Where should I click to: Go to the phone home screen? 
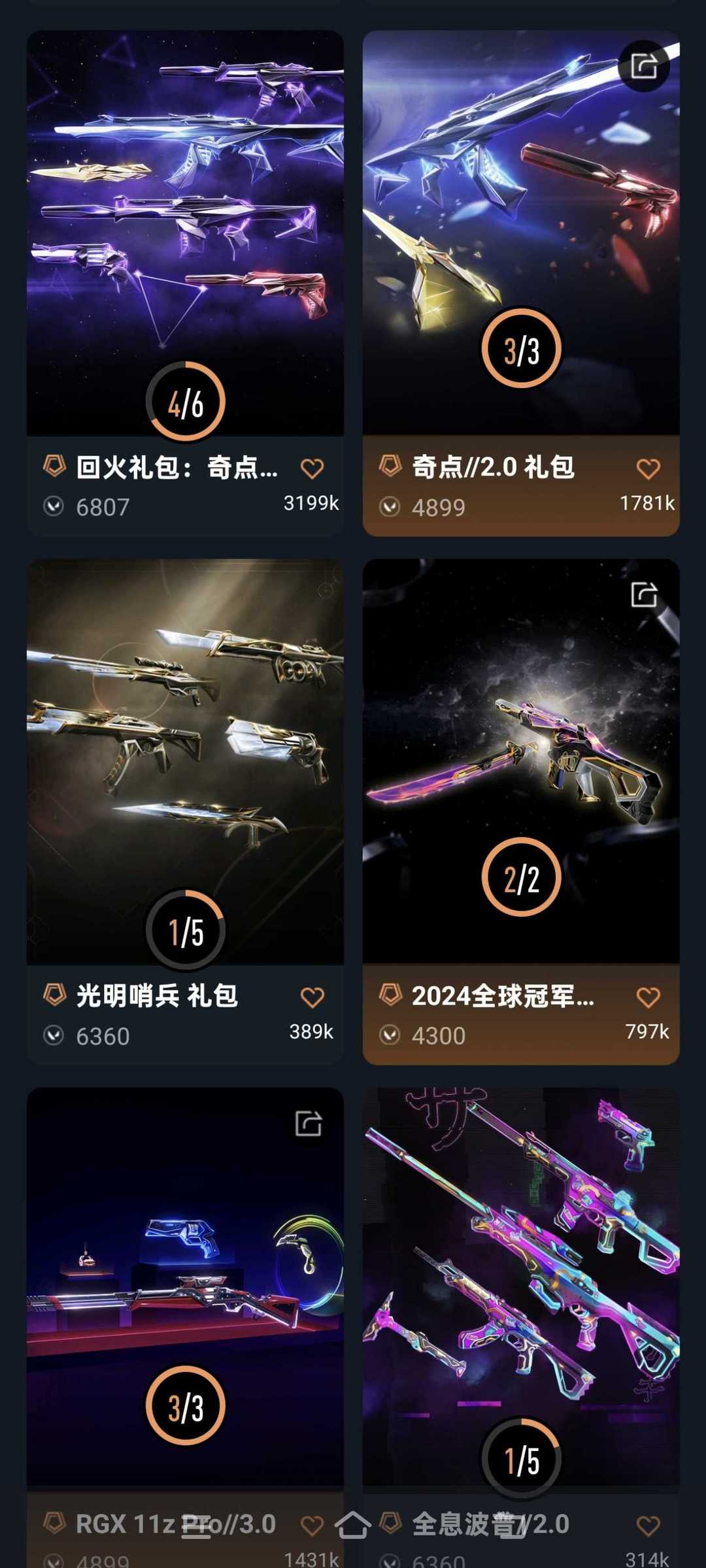tap(353, 1525)
